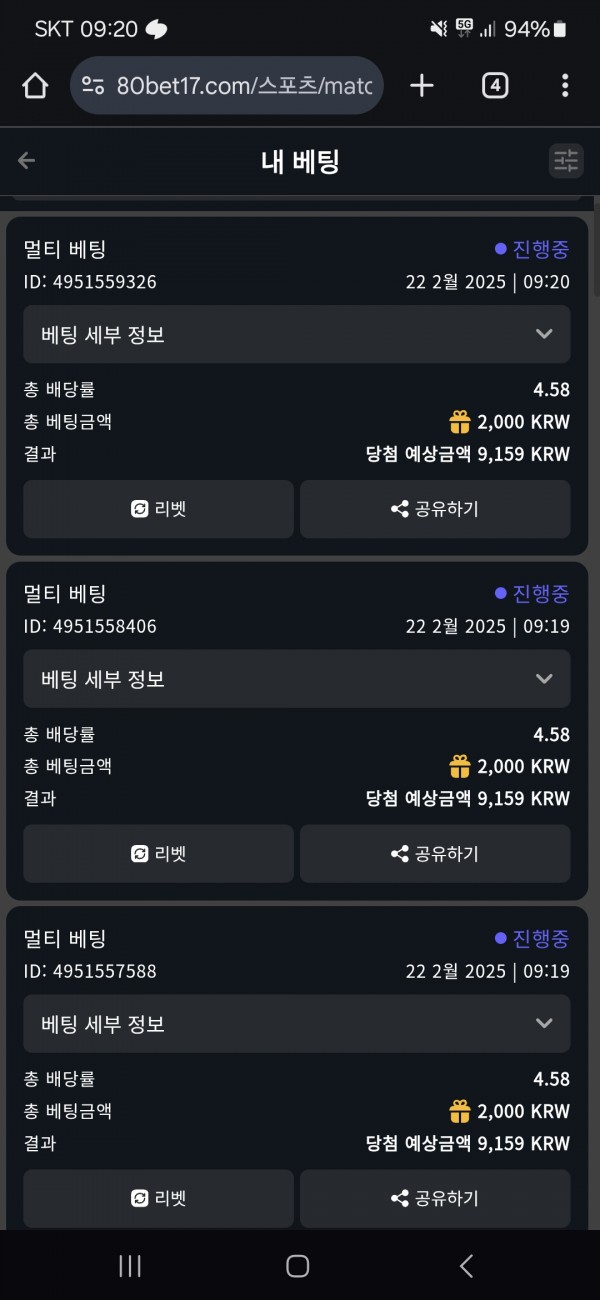Viewport: 600px width, 1300px height.
Task: Share bet ID 4951557588 via 공유하기
Action: coord(435,1198)
